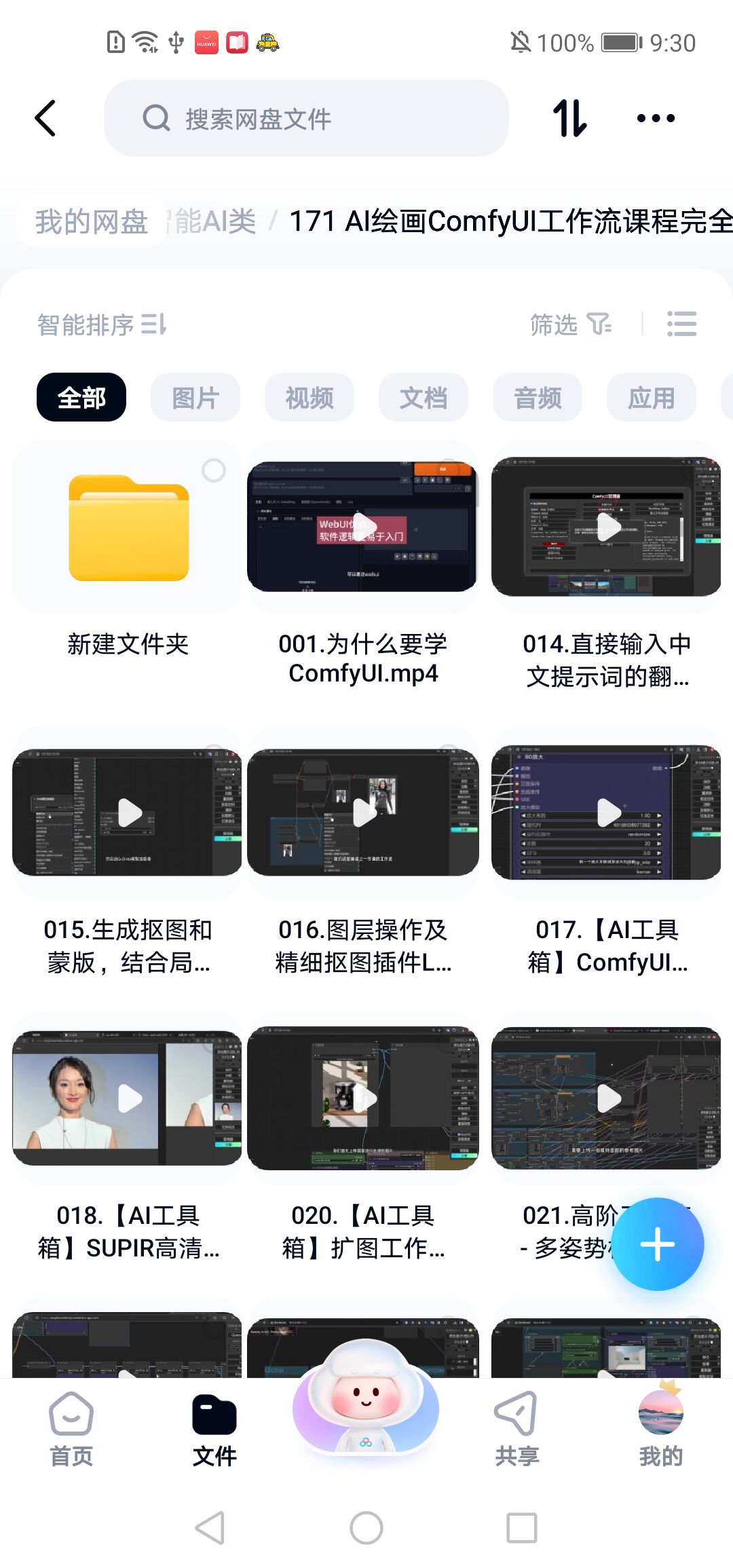This screenshot has height=1568, width=733.
Task: Open the transfer list arrows icon
Action: (x=569, y=118)
